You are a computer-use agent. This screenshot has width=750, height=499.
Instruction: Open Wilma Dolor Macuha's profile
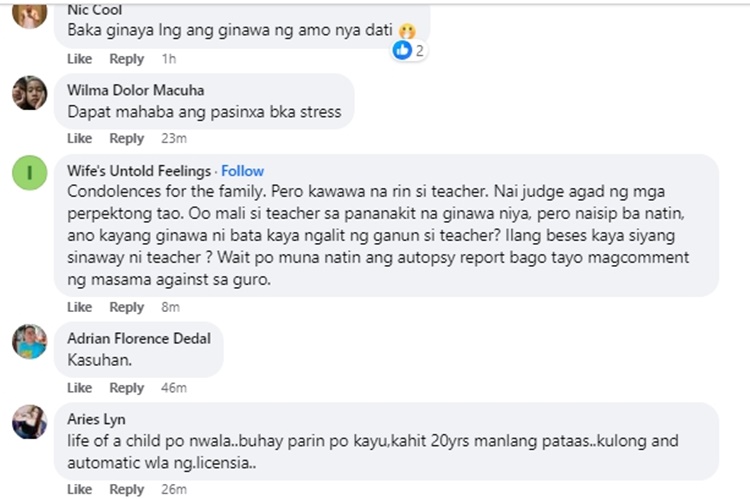135,90
